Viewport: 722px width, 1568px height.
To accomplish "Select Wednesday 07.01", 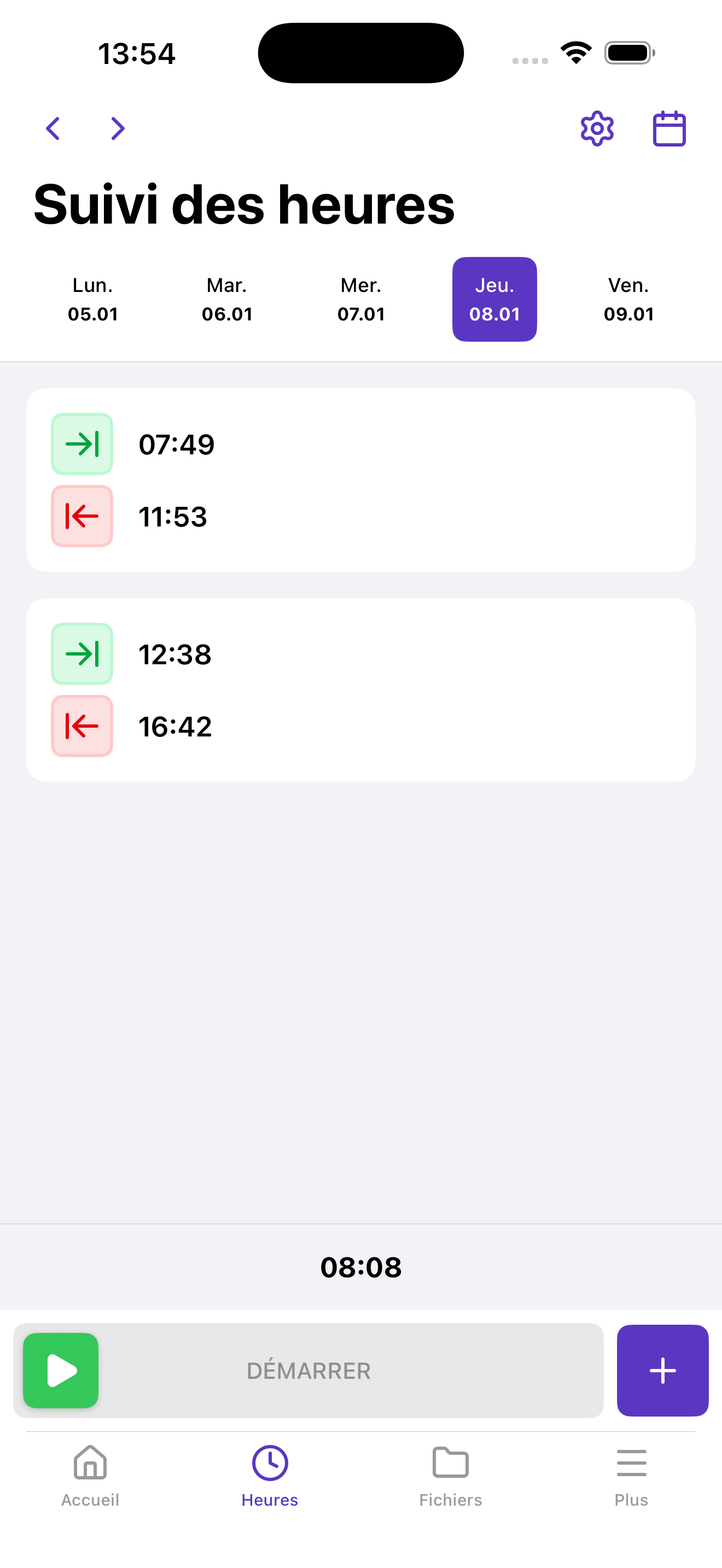I will (361, 299).
